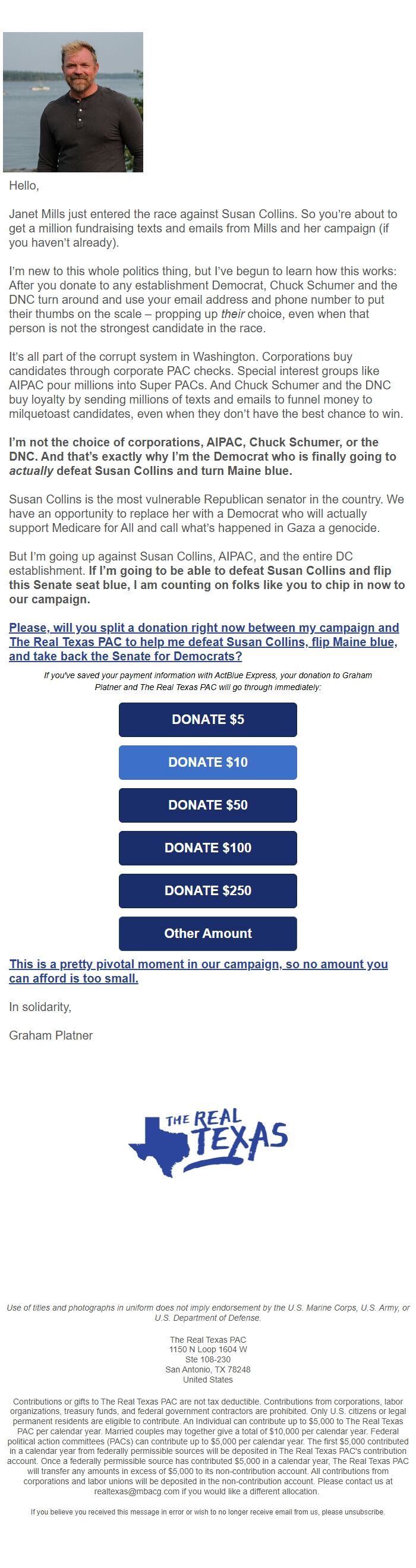This screenshot has width=416, height=1568.
Task: Choose the DONATE $10 button
Action: (207, 762)
